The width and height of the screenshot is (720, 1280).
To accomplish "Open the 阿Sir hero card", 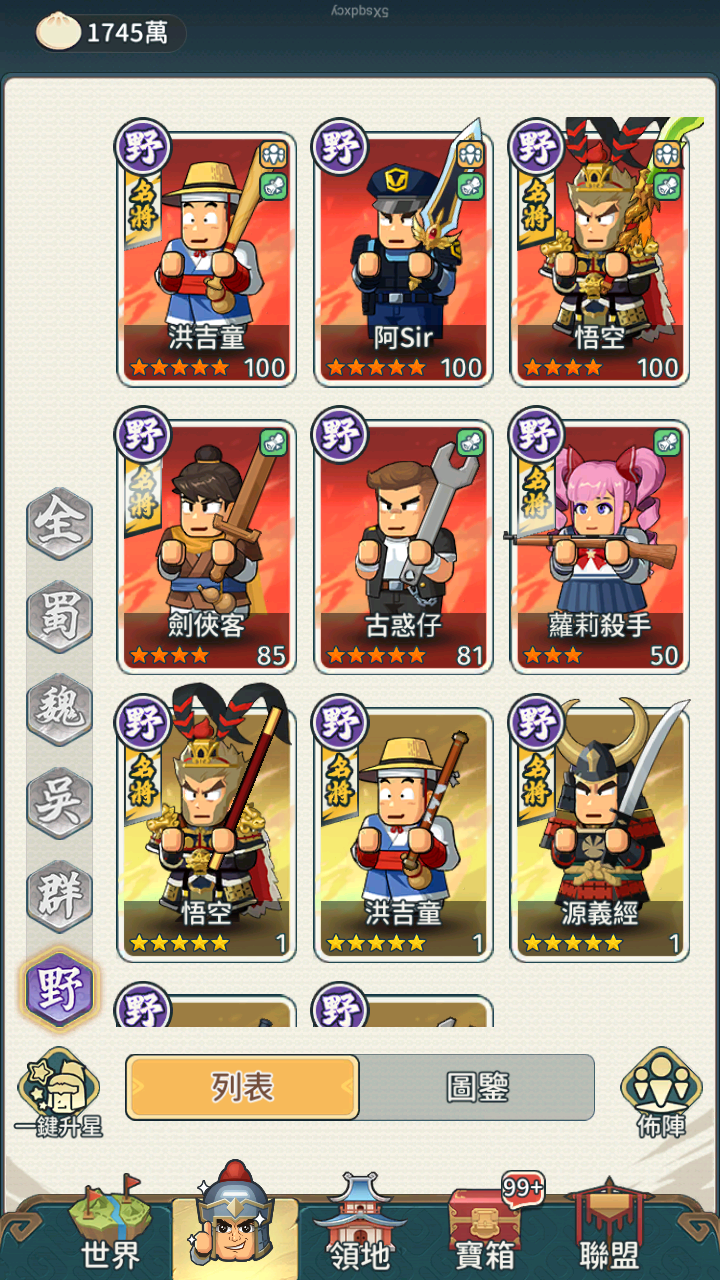I will pyautogui.click(x=404, y=255).
